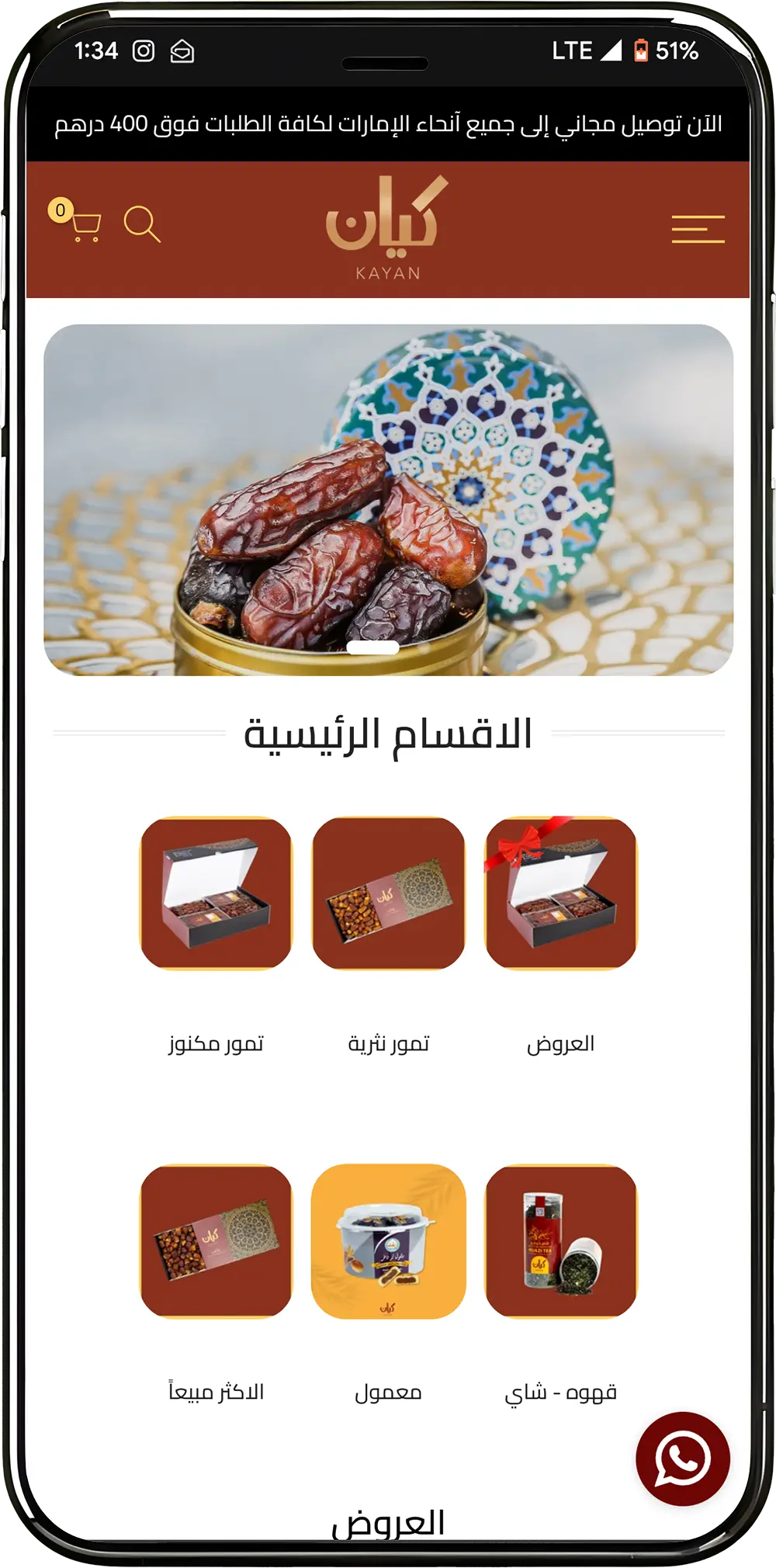Browse the تمور مكنوز category
The image size is (776, 1568).
click(216, 893)
